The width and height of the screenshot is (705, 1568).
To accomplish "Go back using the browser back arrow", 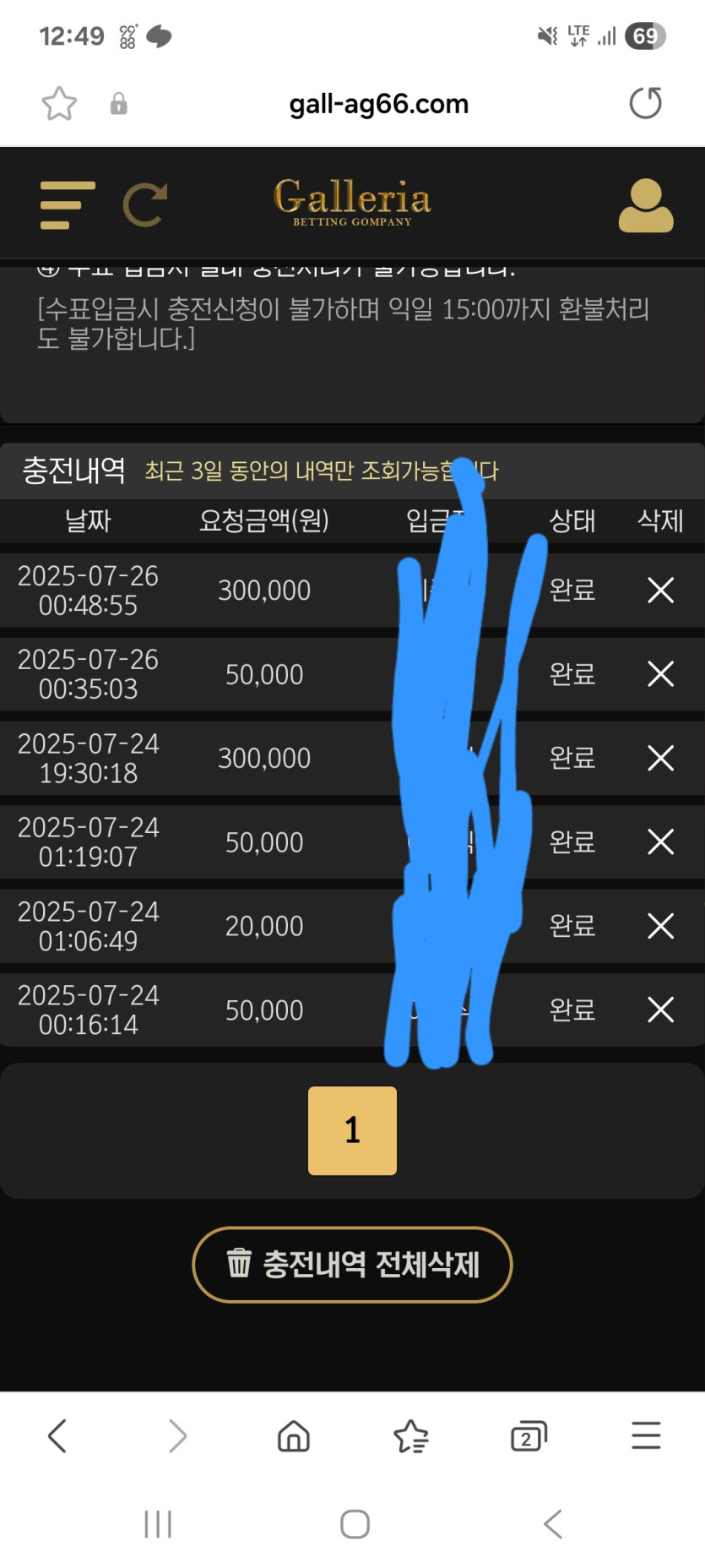I will point(57,1435).
